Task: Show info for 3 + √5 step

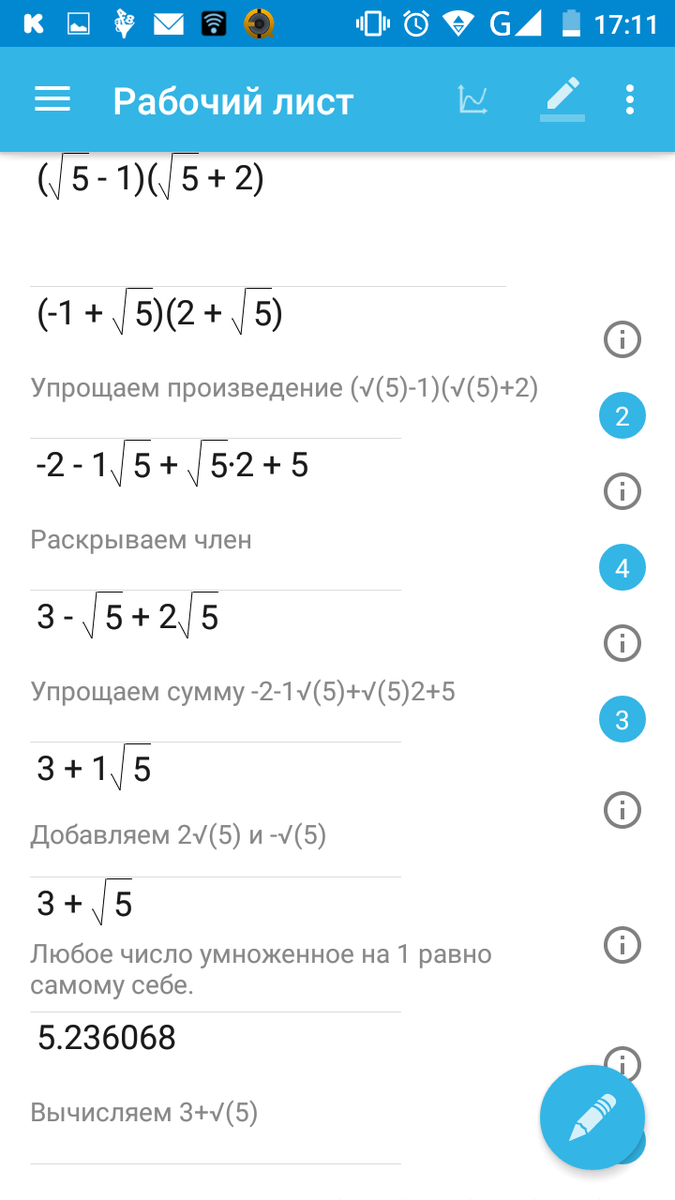Action: pyautogui.click(x=622, y=944)
